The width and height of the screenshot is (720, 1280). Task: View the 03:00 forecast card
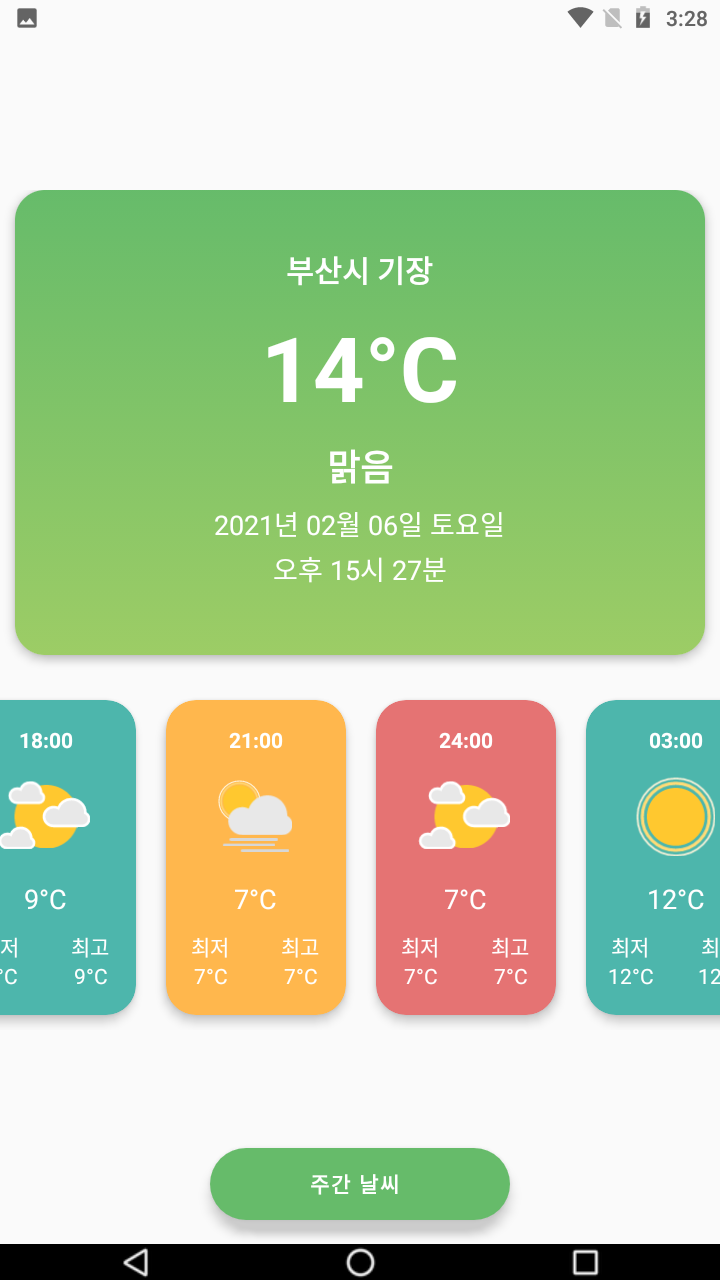tap(653, 857)
